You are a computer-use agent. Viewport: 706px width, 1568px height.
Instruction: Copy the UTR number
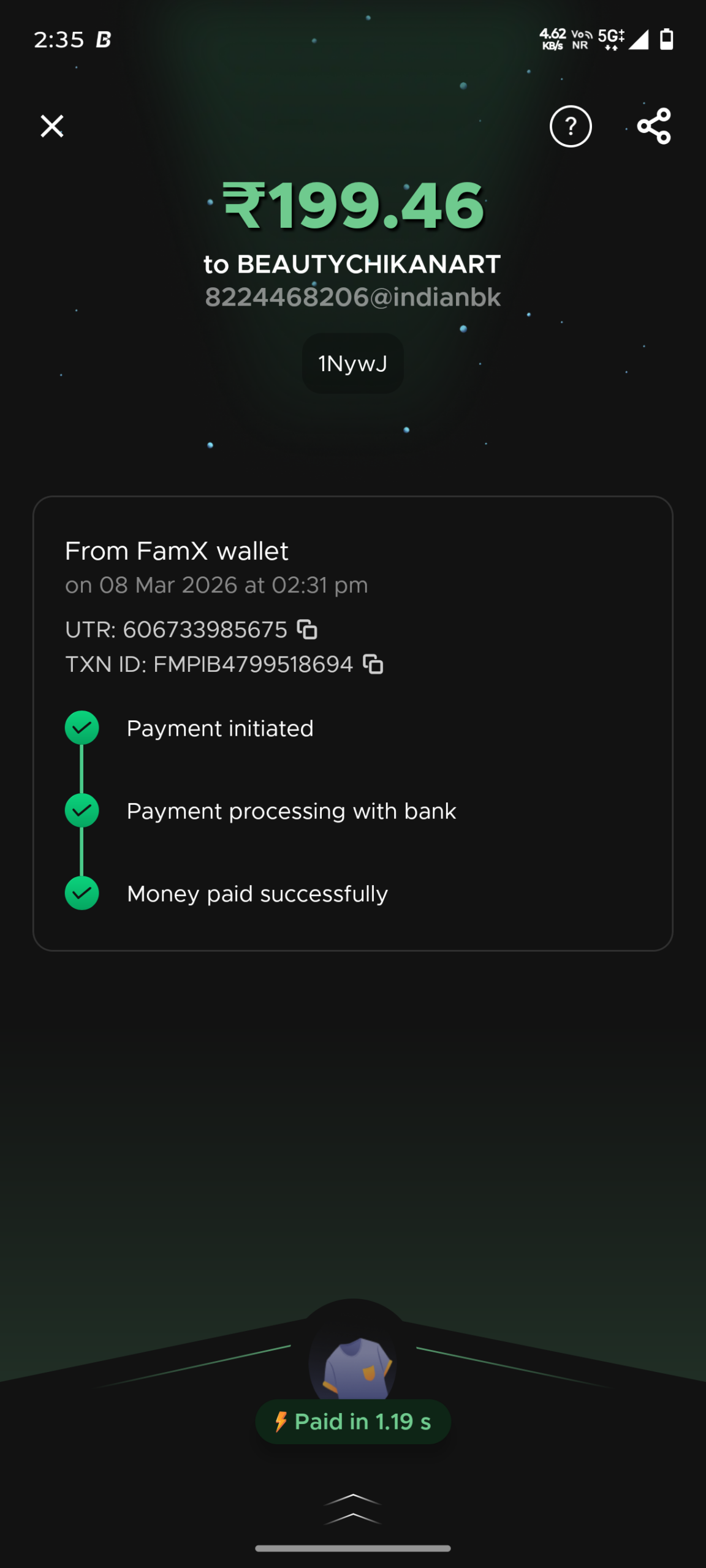coord(307,629)
